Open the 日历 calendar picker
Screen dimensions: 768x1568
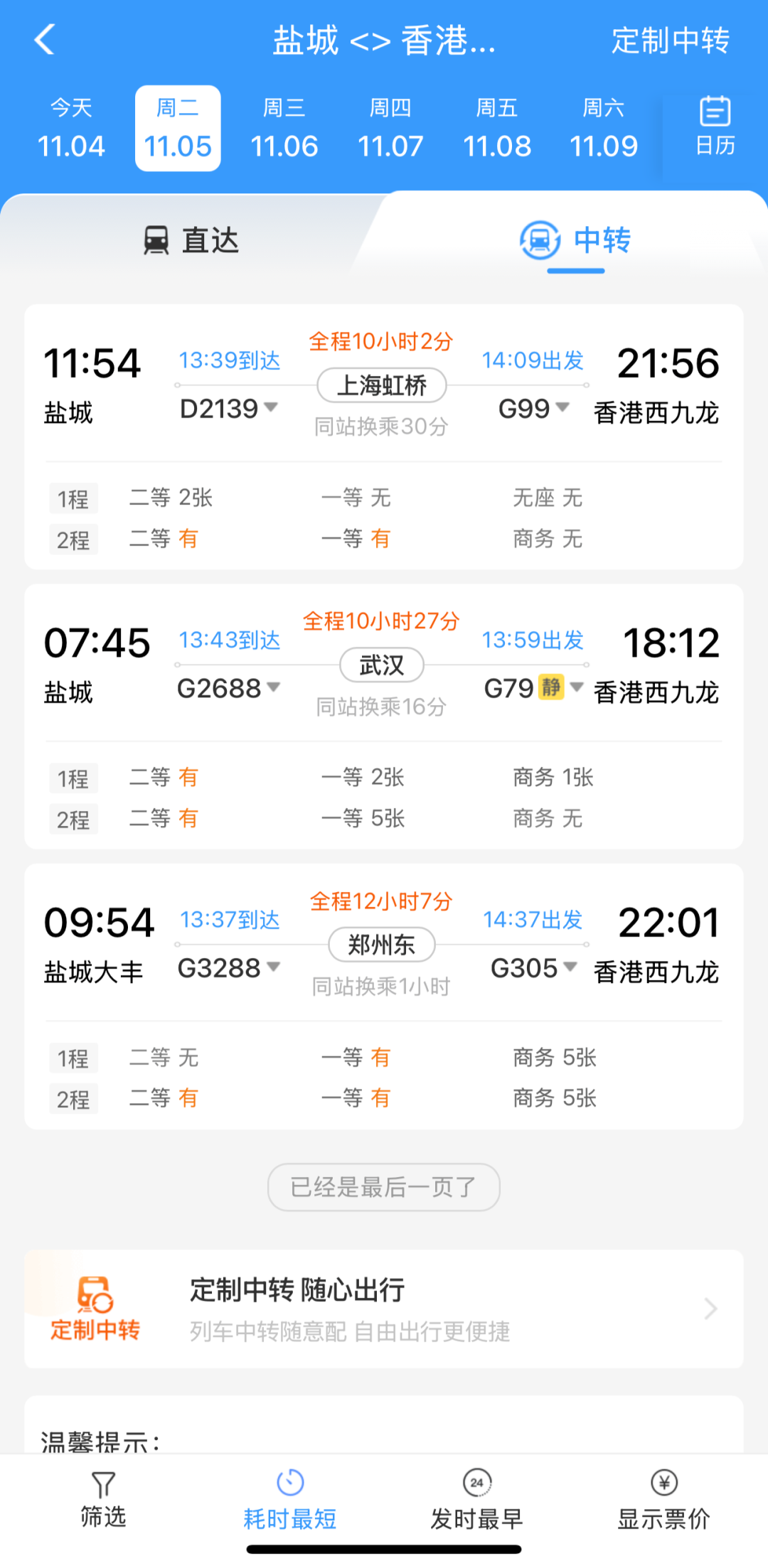[715, 127]
